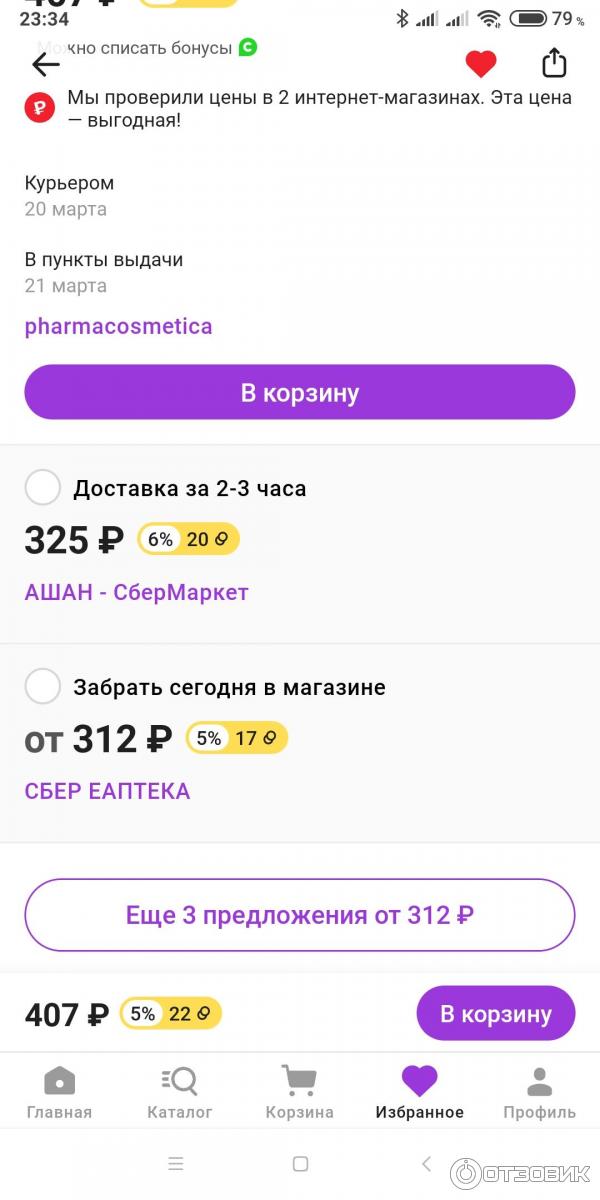Select the «Доставка за 2-3 часа» option
Screen dimensions: 600x1200
point(43,488)
